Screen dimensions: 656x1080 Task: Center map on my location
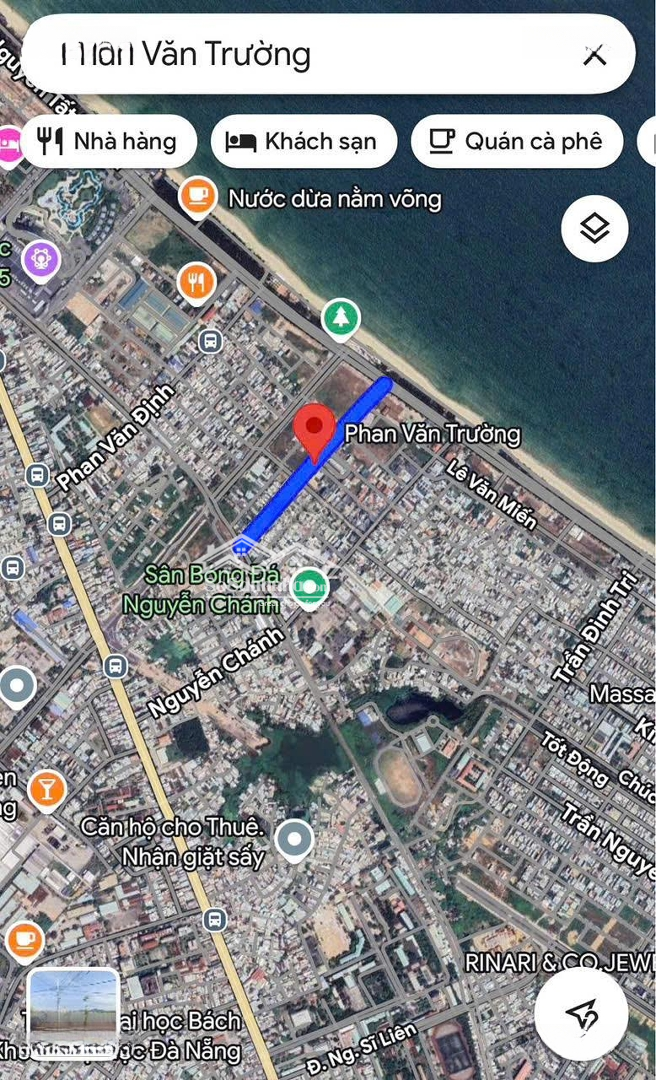point(582,1013)
